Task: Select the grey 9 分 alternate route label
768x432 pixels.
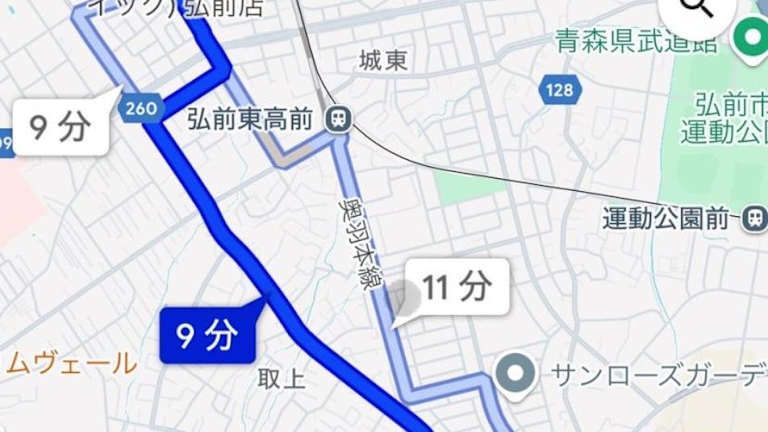Action: pos(58,127)
